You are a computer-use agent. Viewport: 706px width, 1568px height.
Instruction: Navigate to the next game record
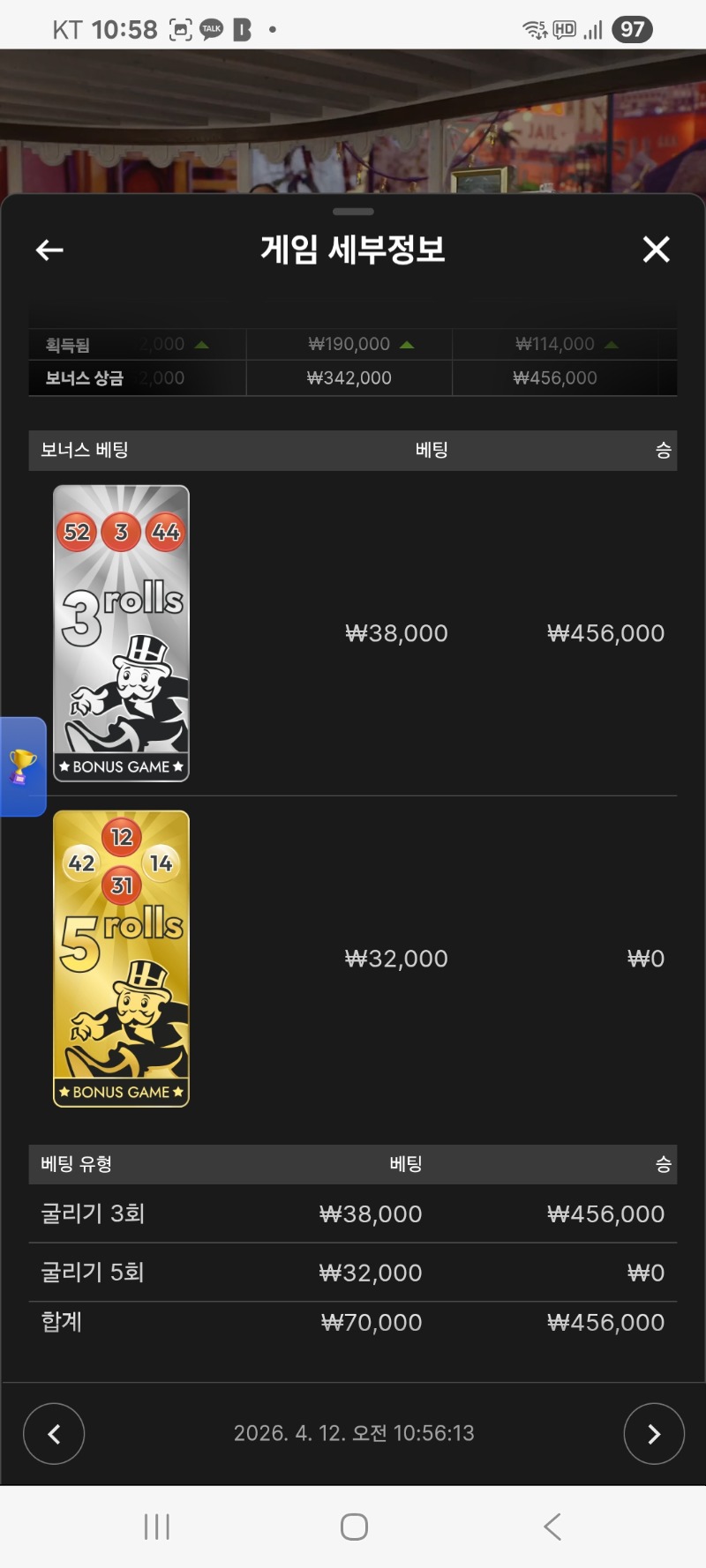pyautogui.click(x=654, y=1434)
